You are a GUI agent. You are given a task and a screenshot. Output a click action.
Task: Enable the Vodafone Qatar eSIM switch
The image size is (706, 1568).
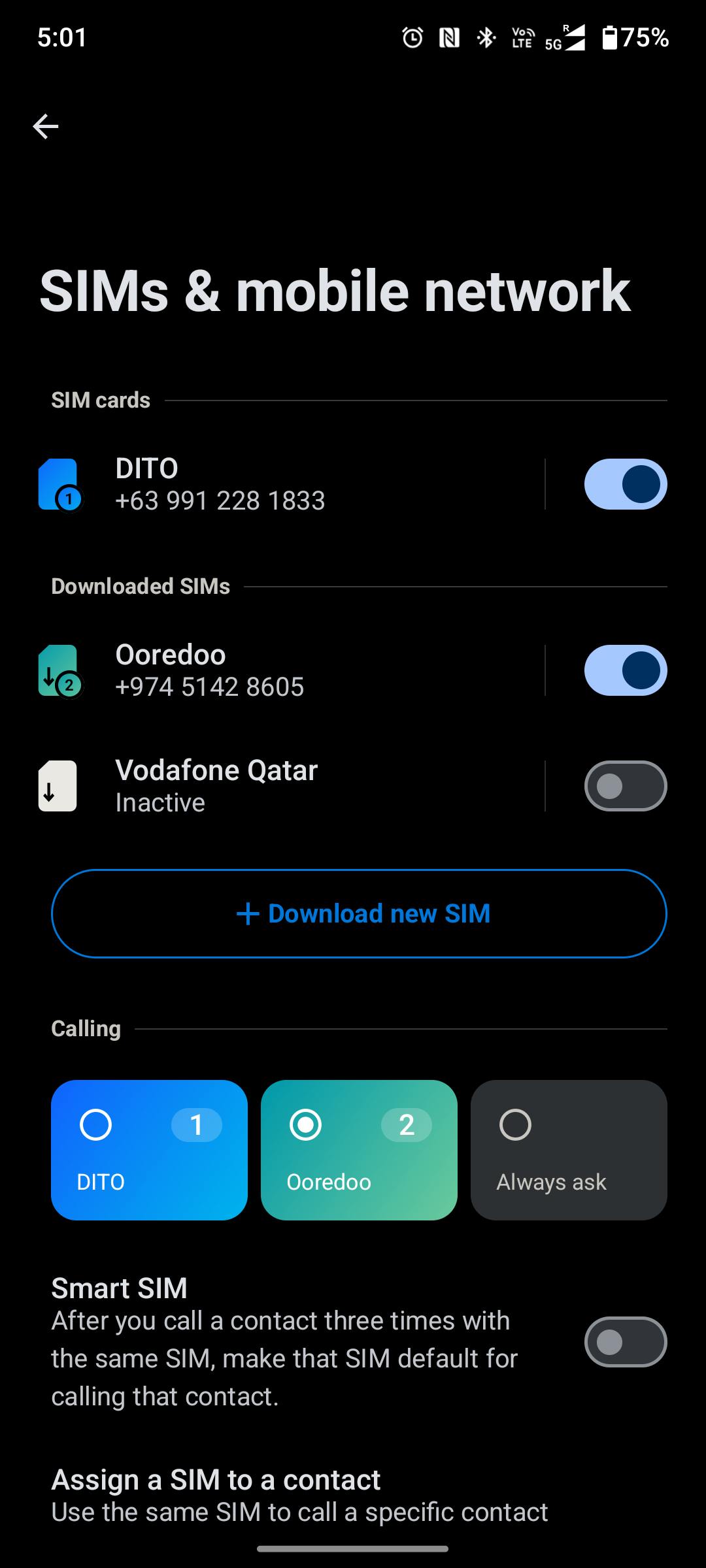(625, 786)
